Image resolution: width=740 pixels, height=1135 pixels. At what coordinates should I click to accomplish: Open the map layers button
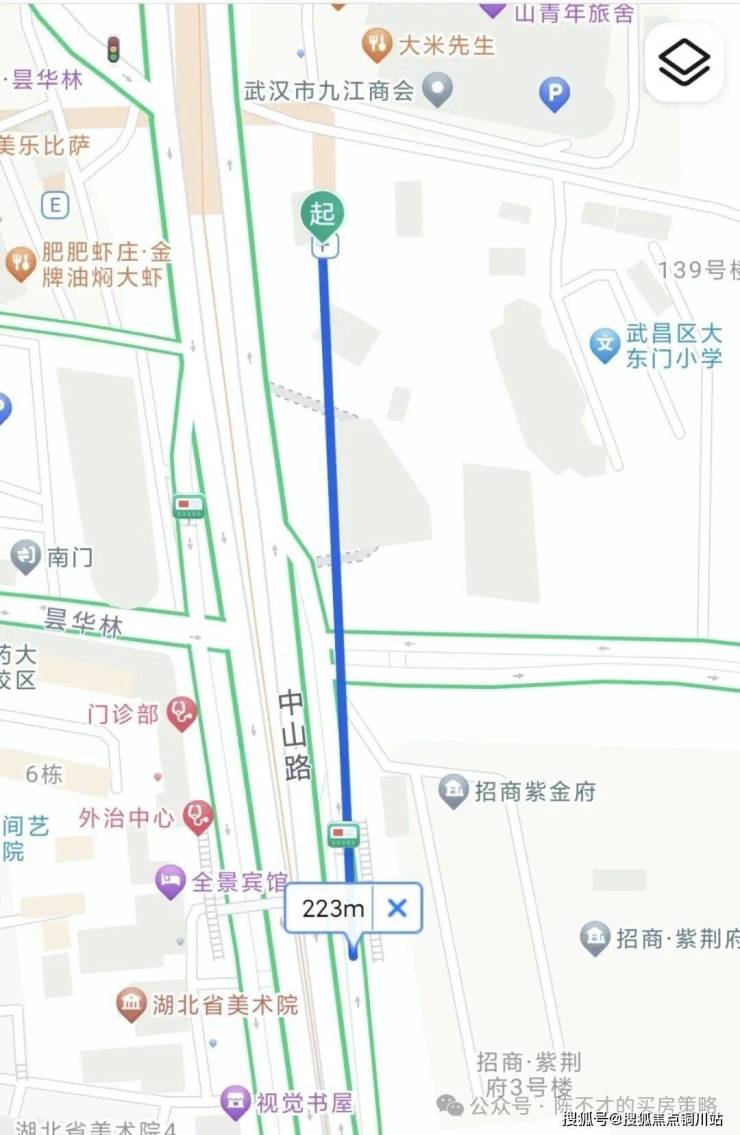684,62
